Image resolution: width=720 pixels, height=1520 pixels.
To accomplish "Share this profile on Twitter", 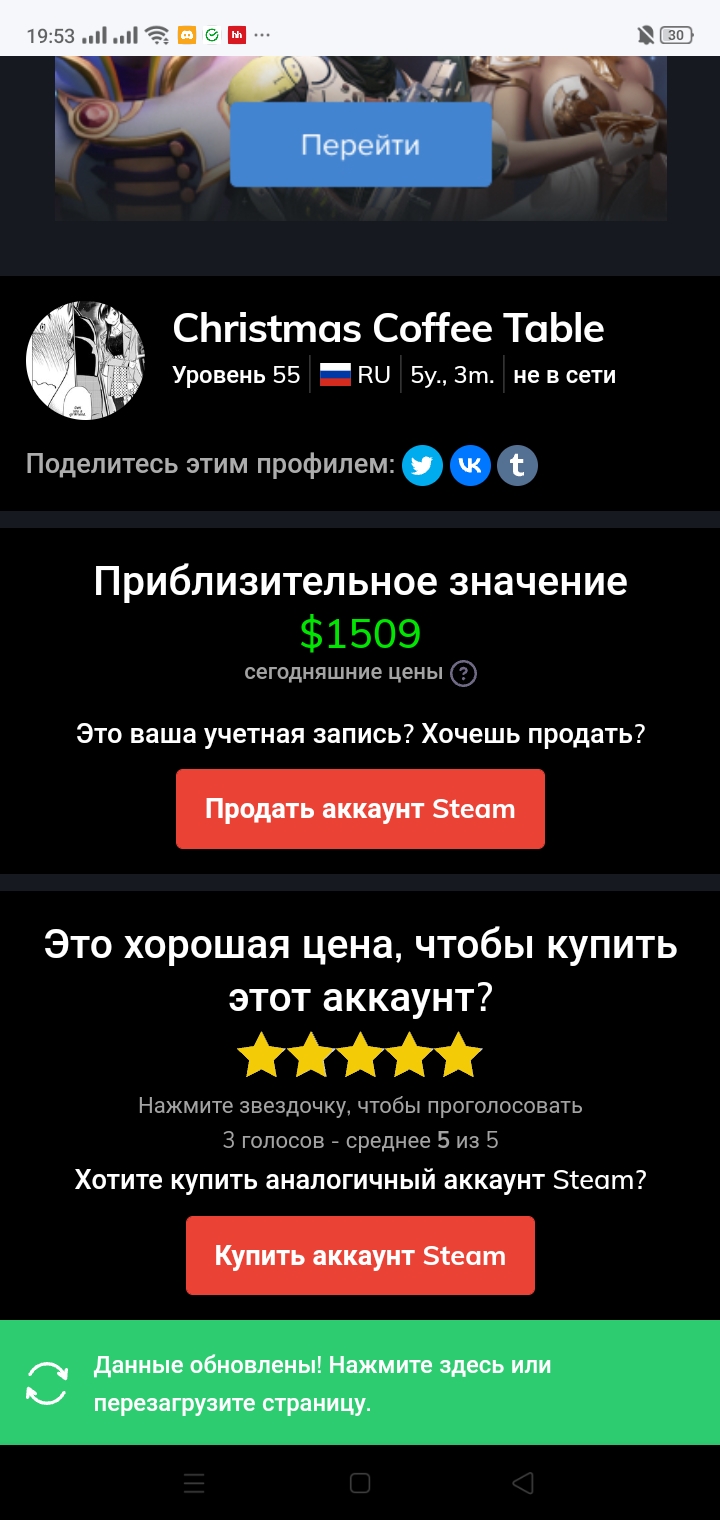I will point(422,465).
